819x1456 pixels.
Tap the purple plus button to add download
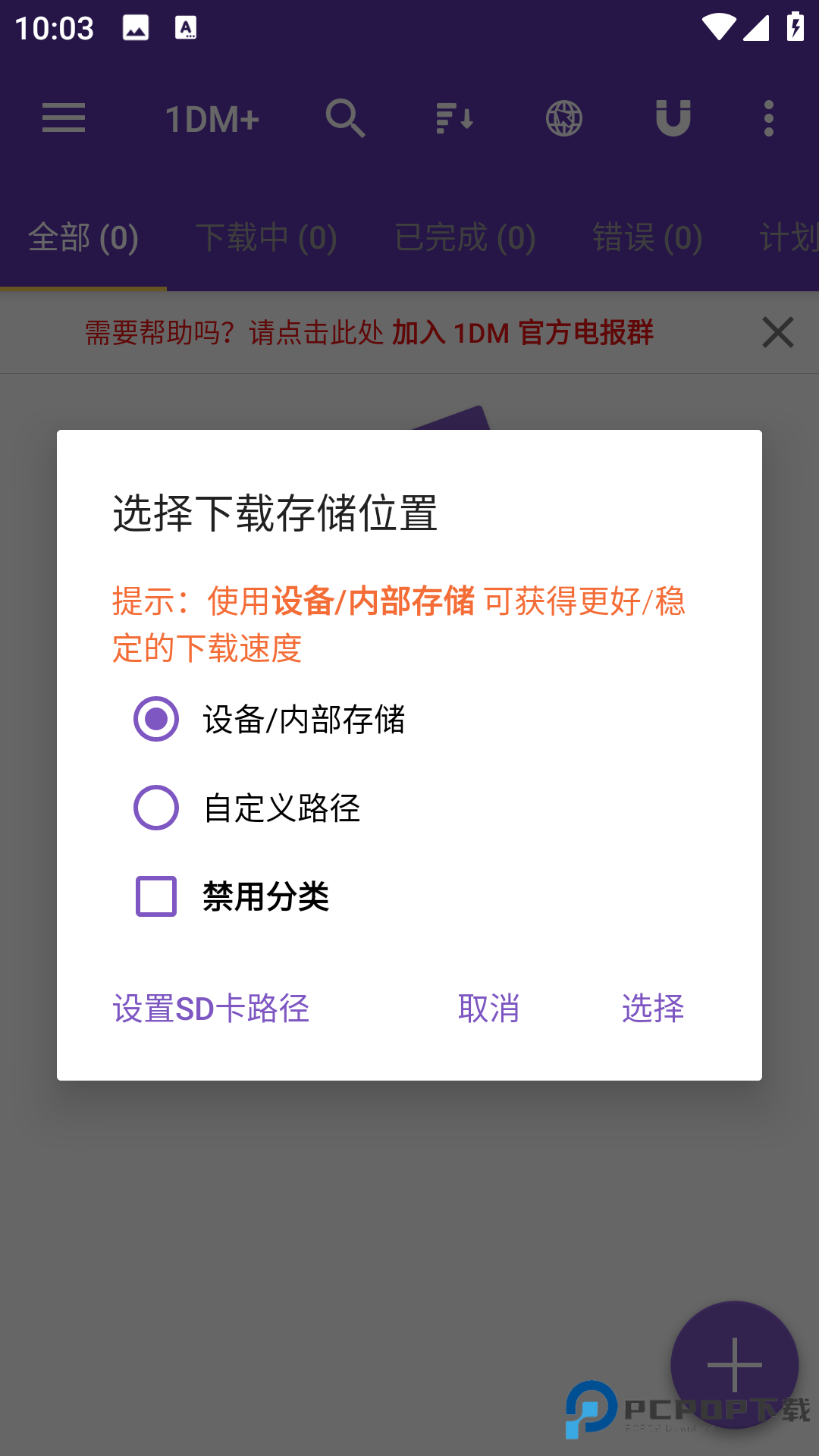click(x=733, y=1363)
